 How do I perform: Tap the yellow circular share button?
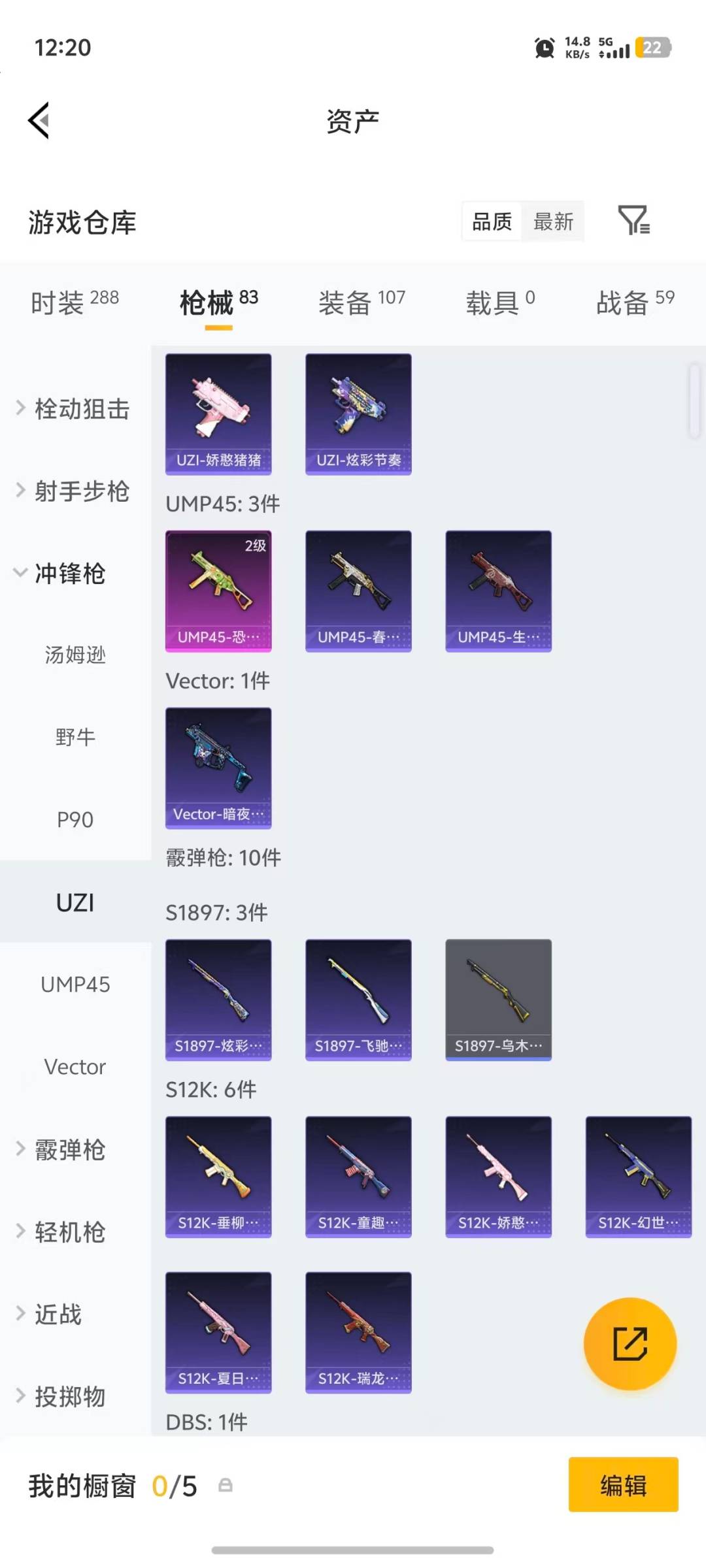[x=630, y=1343]
